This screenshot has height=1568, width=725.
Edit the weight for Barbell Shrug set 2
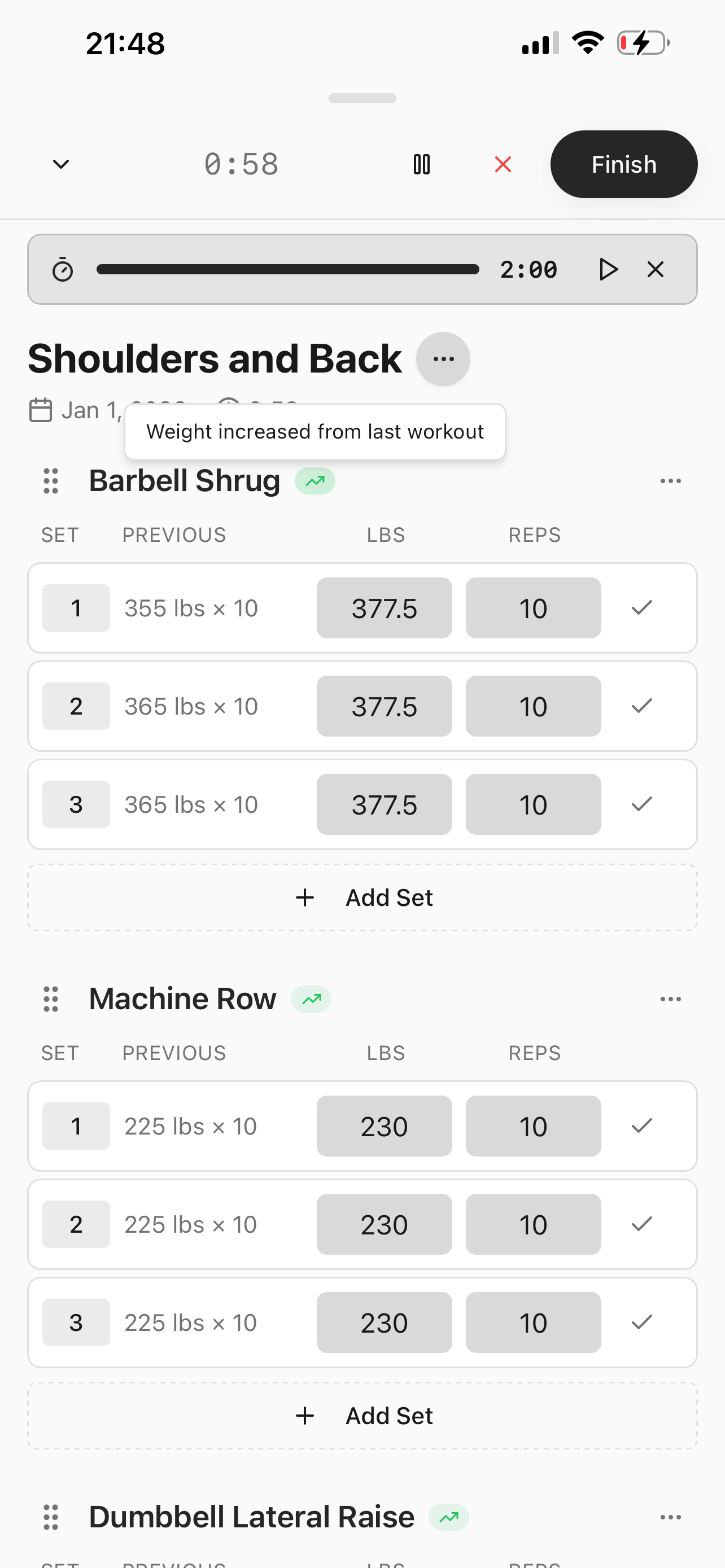click(384, 706)
